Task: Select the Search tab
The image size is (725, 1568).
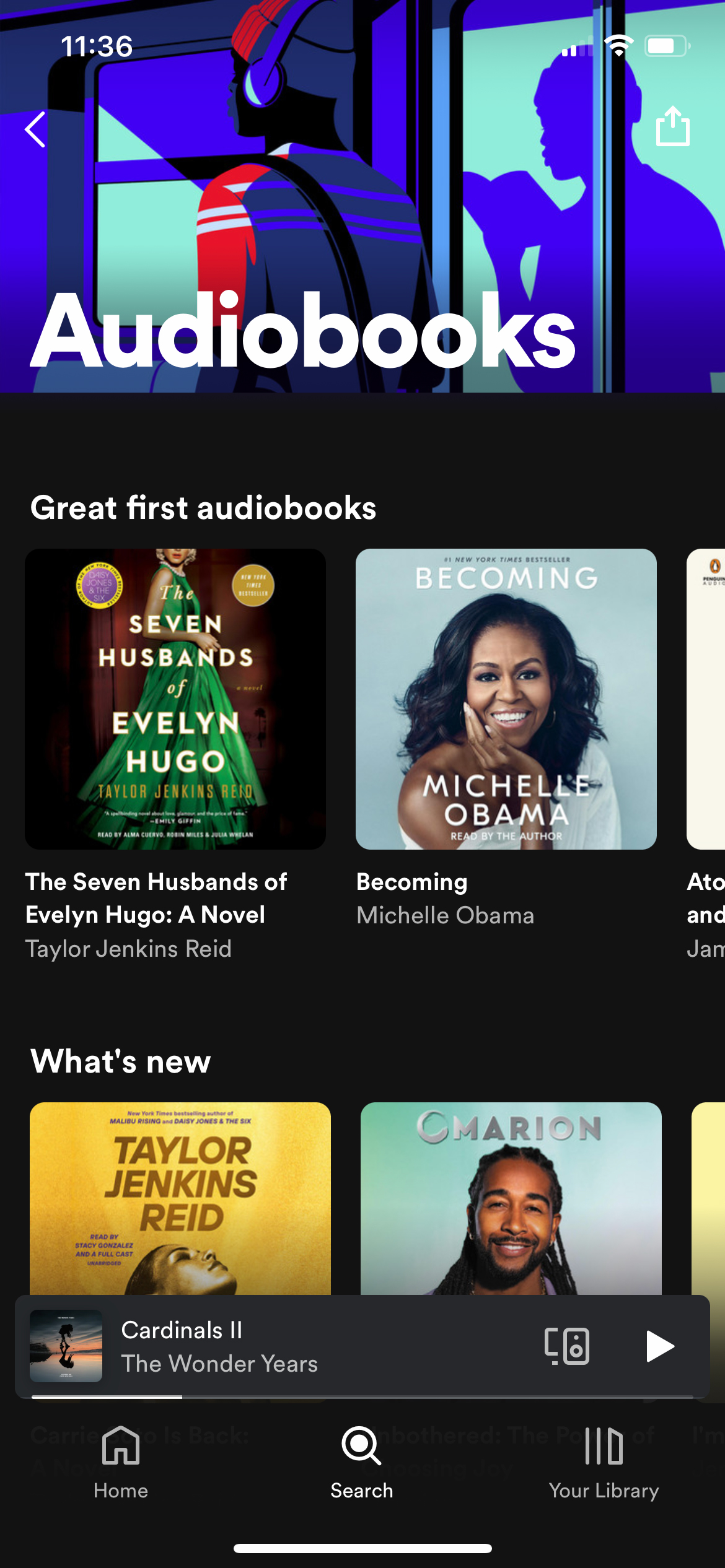Action: coord(362,1462)
